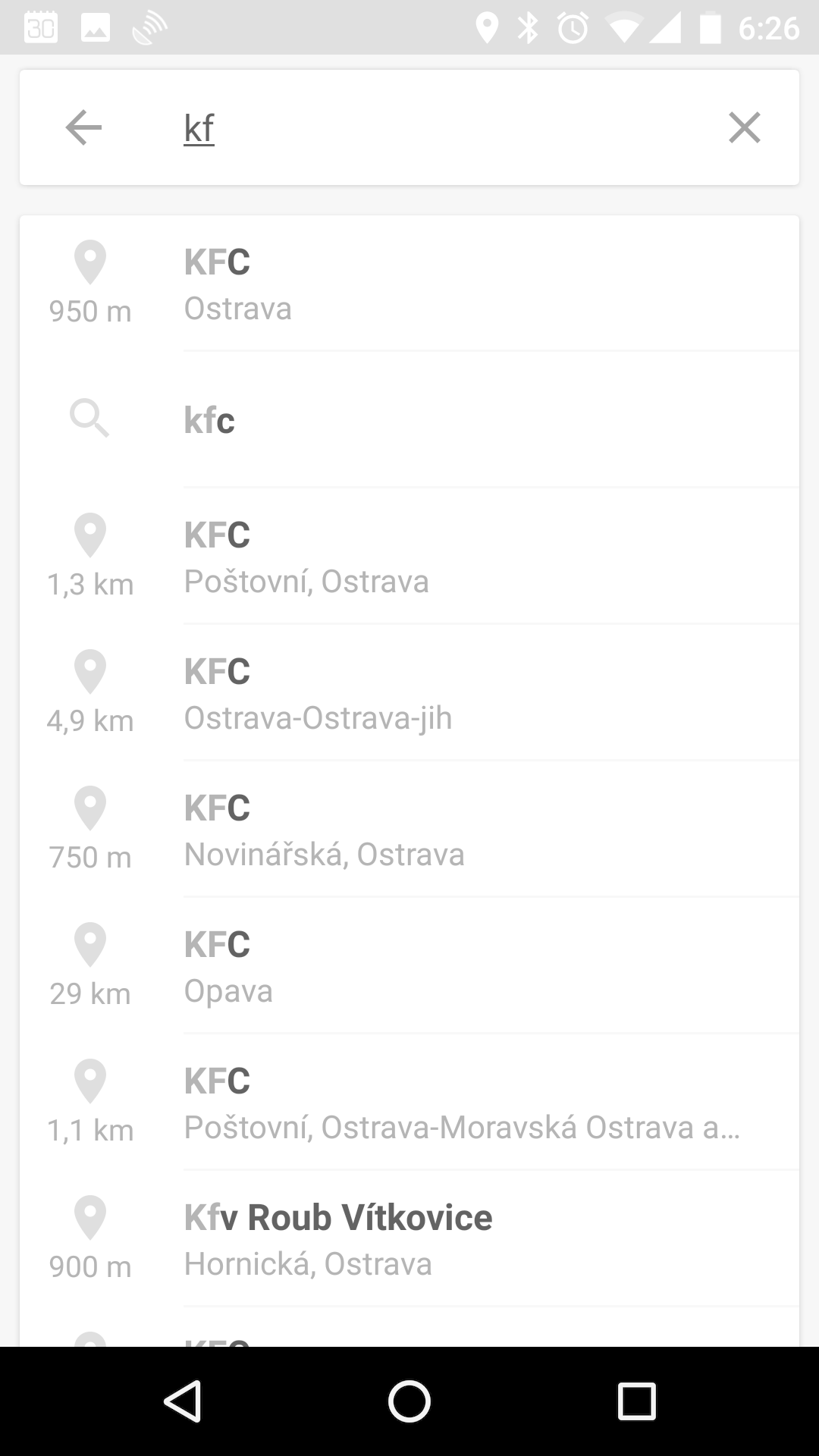The width and height of the screenshot is (819, 1456).
Task: Go back using the arrow in search bar
Action: click(83, 127)
